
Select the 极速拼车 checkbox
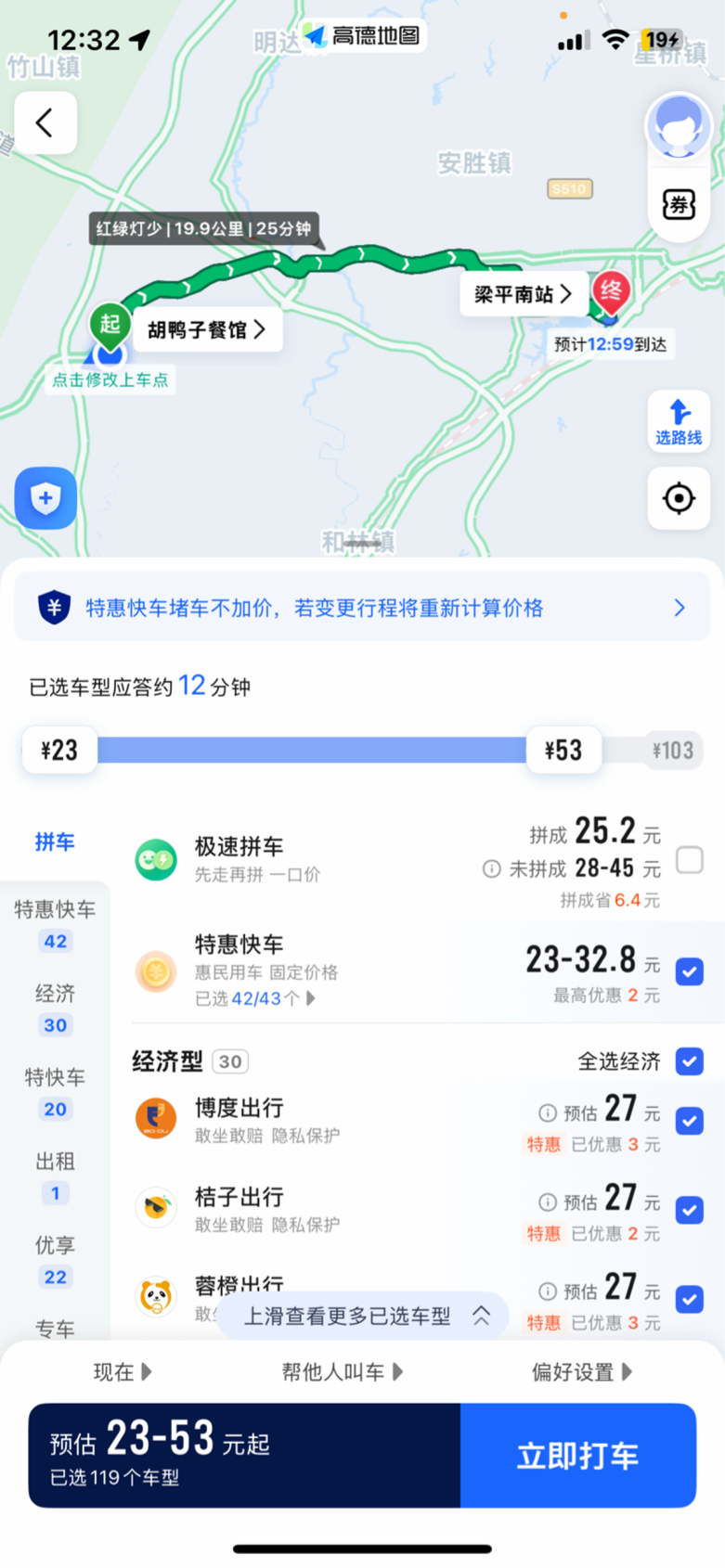(689, 860)
